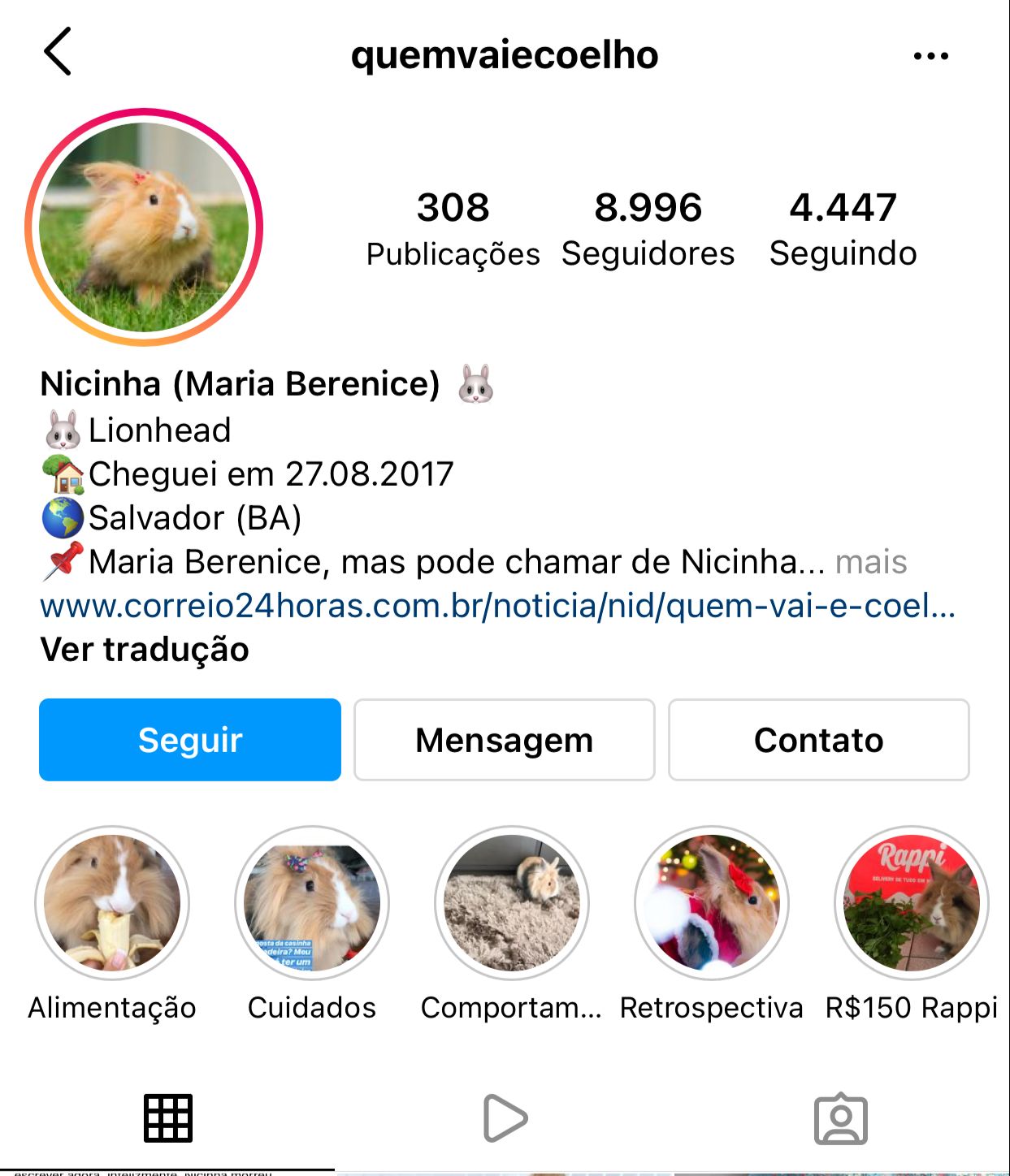The image size is (1010, 1176).
Task: Switch to the tagged photos tab
Action: [x=841, y=1118]
